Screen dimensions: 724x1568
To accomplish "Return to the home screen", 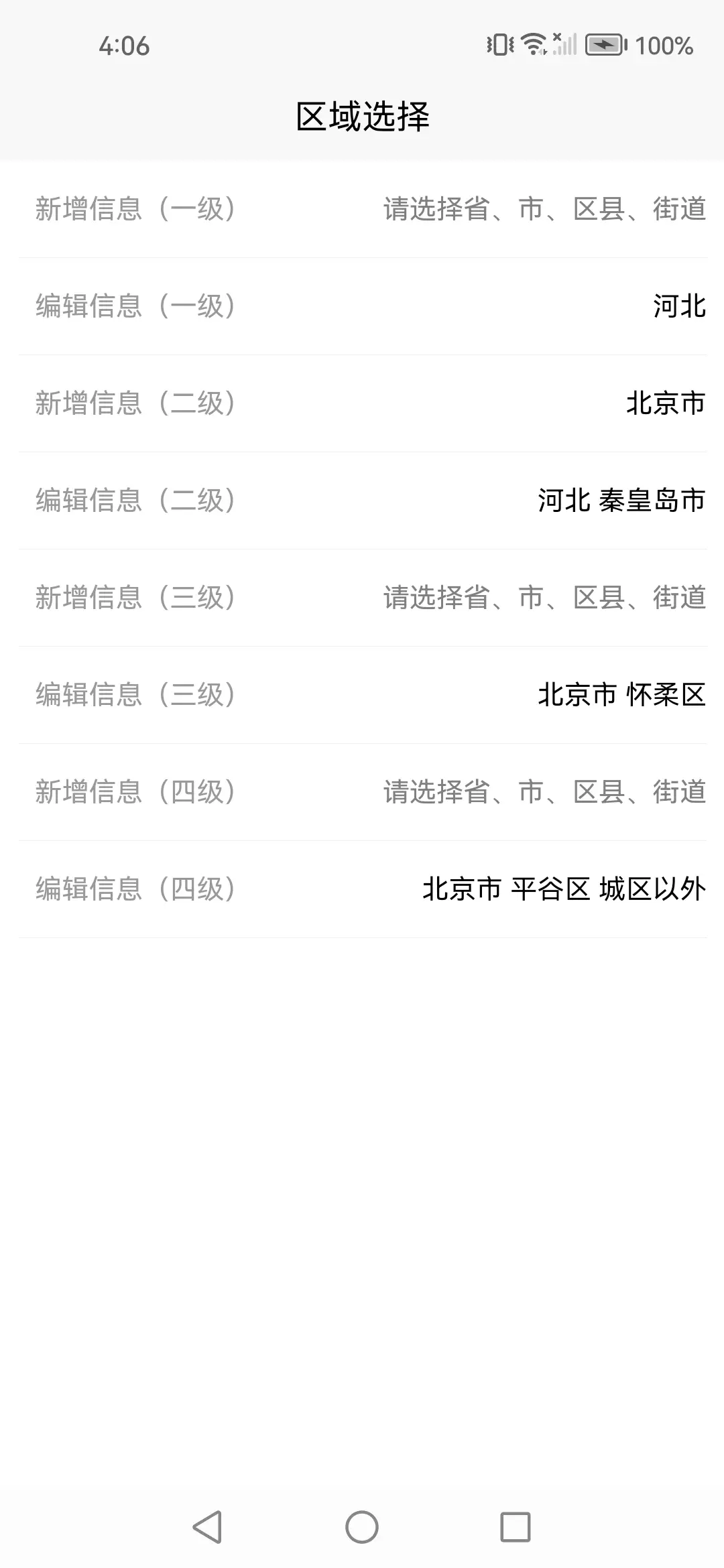I will coord(362,1527).
